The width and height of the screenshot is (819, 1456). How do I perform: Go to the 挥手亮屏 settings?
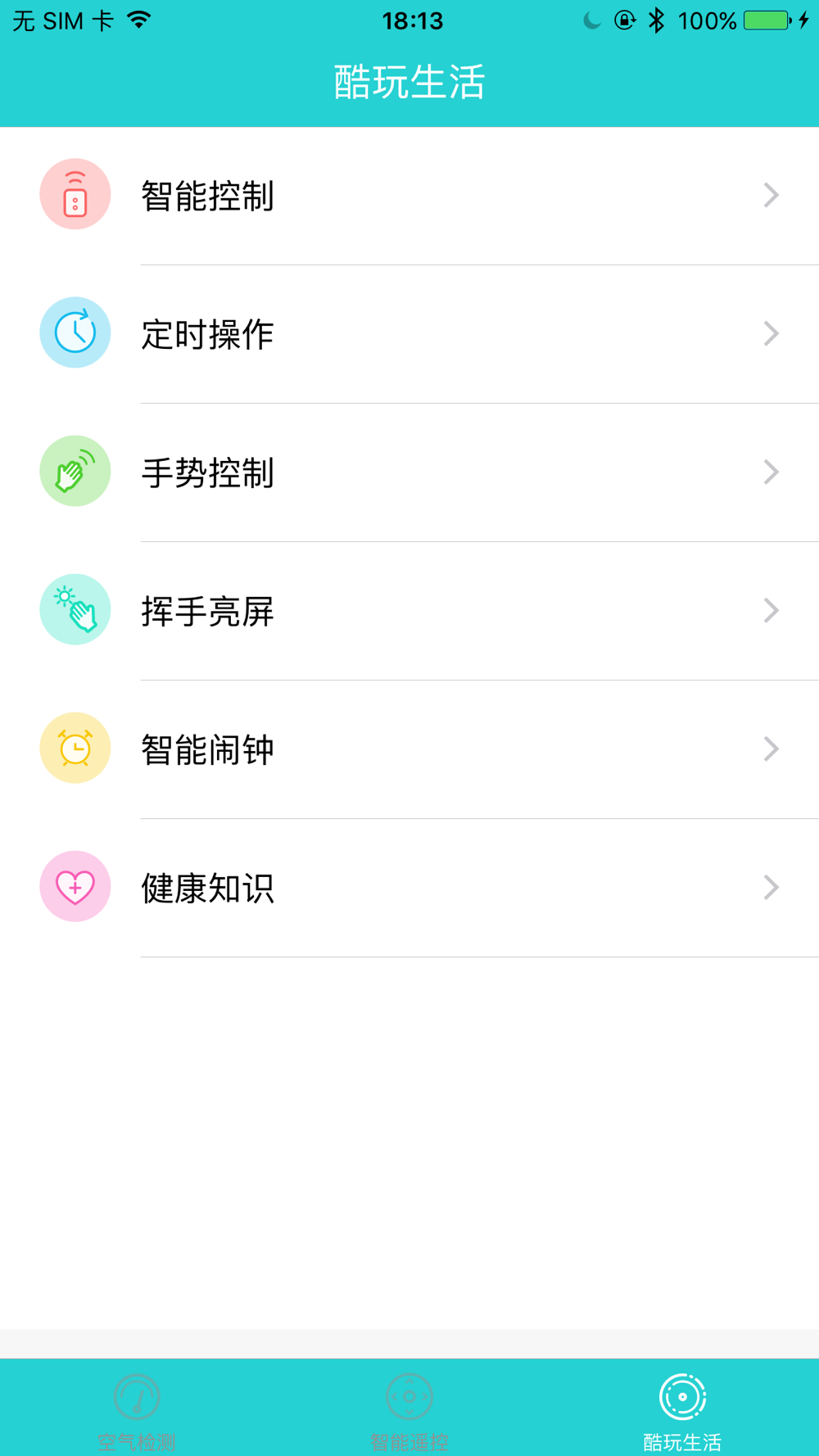coord(409,611)
